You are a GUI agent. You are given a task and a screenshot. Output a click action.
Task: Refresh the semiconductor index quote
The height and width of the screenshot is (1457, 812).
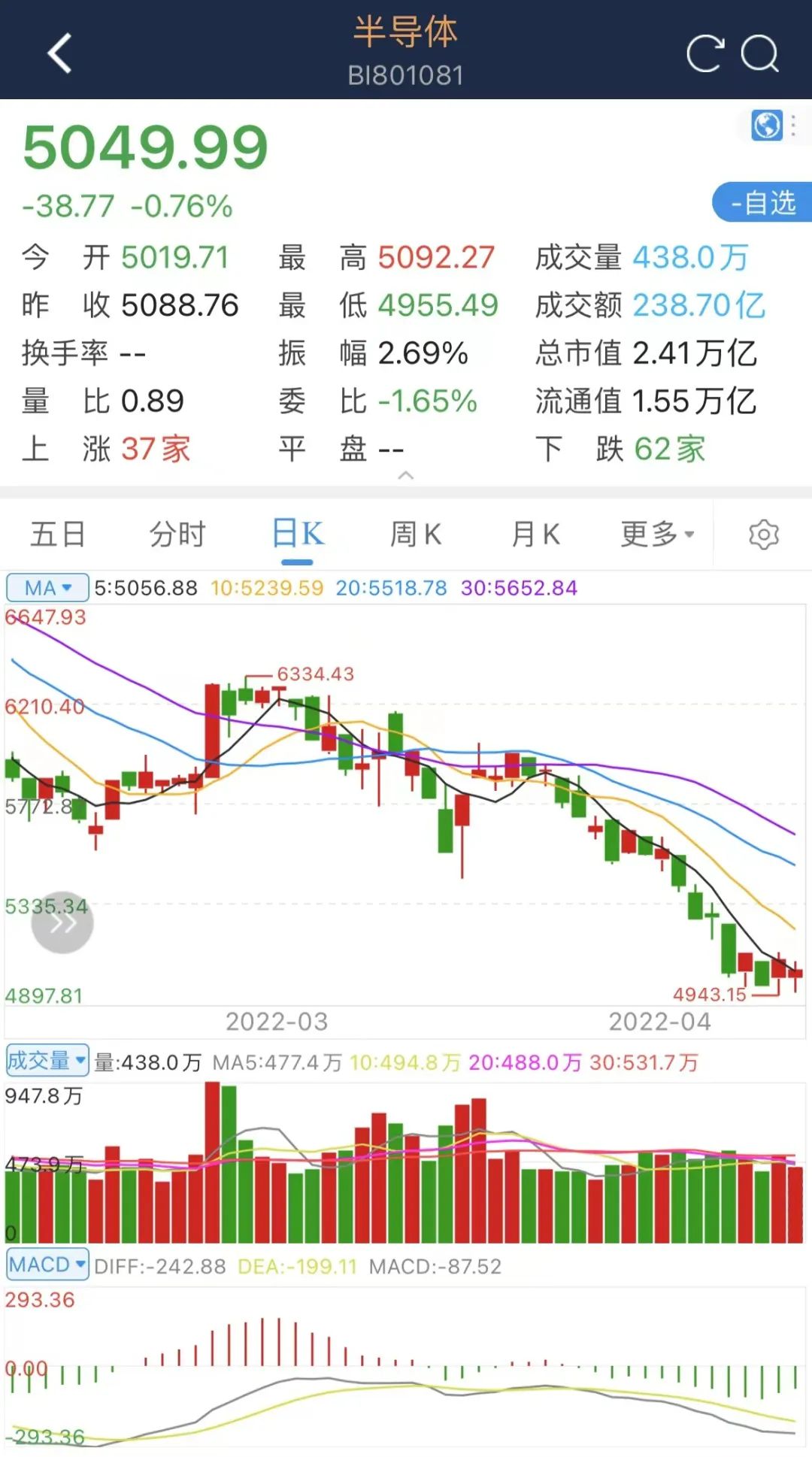705,53
